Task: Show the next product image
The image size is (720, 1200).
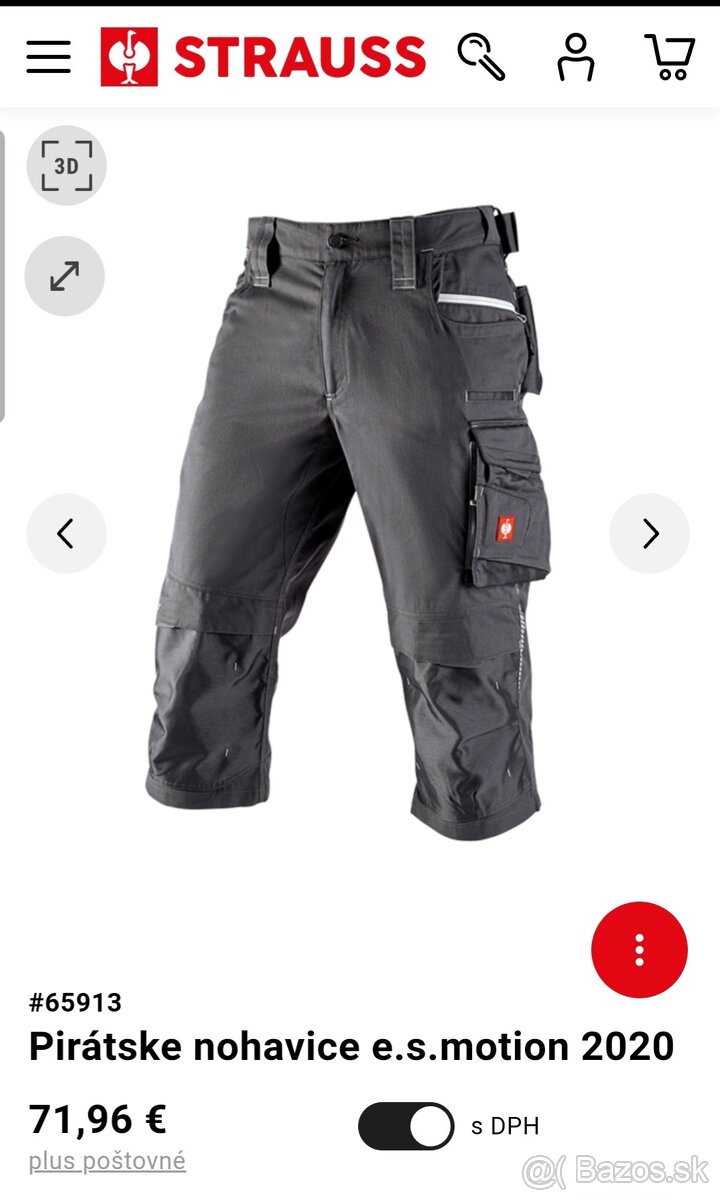Action: pyautogui.click(x=650, y=534)
